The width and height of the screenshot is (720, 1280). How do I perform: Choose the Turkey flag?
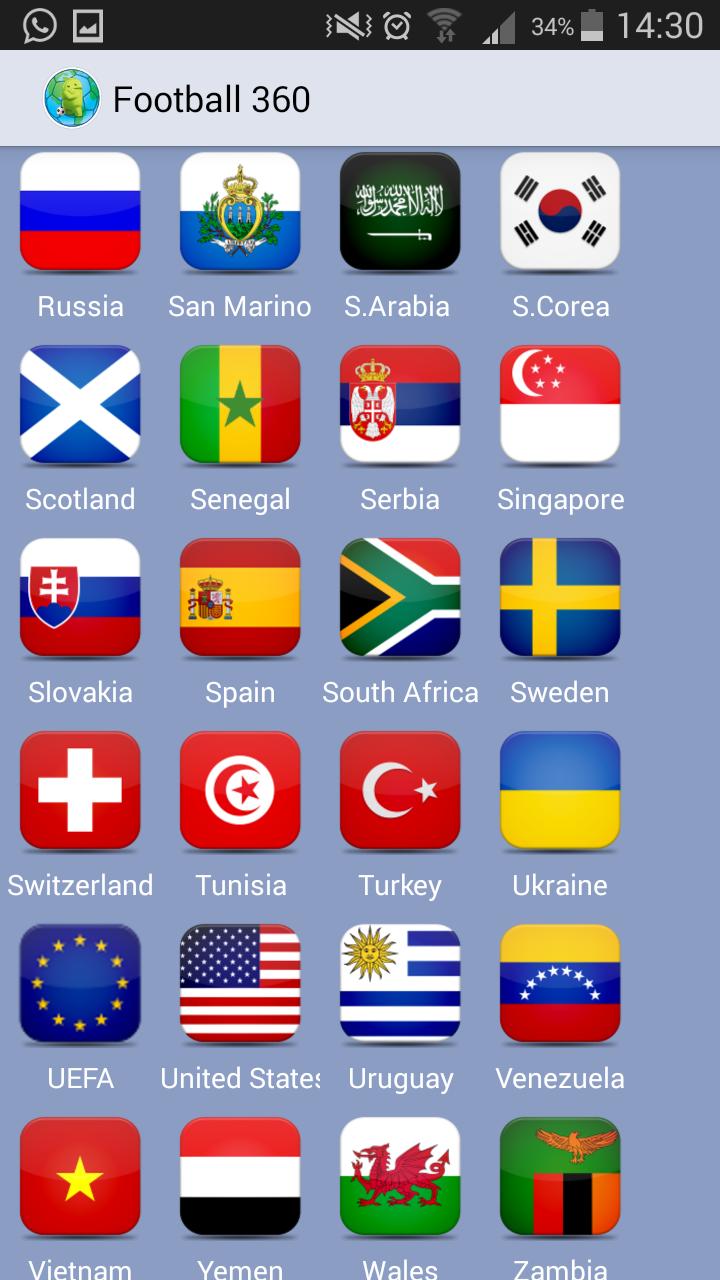point(400,791)
